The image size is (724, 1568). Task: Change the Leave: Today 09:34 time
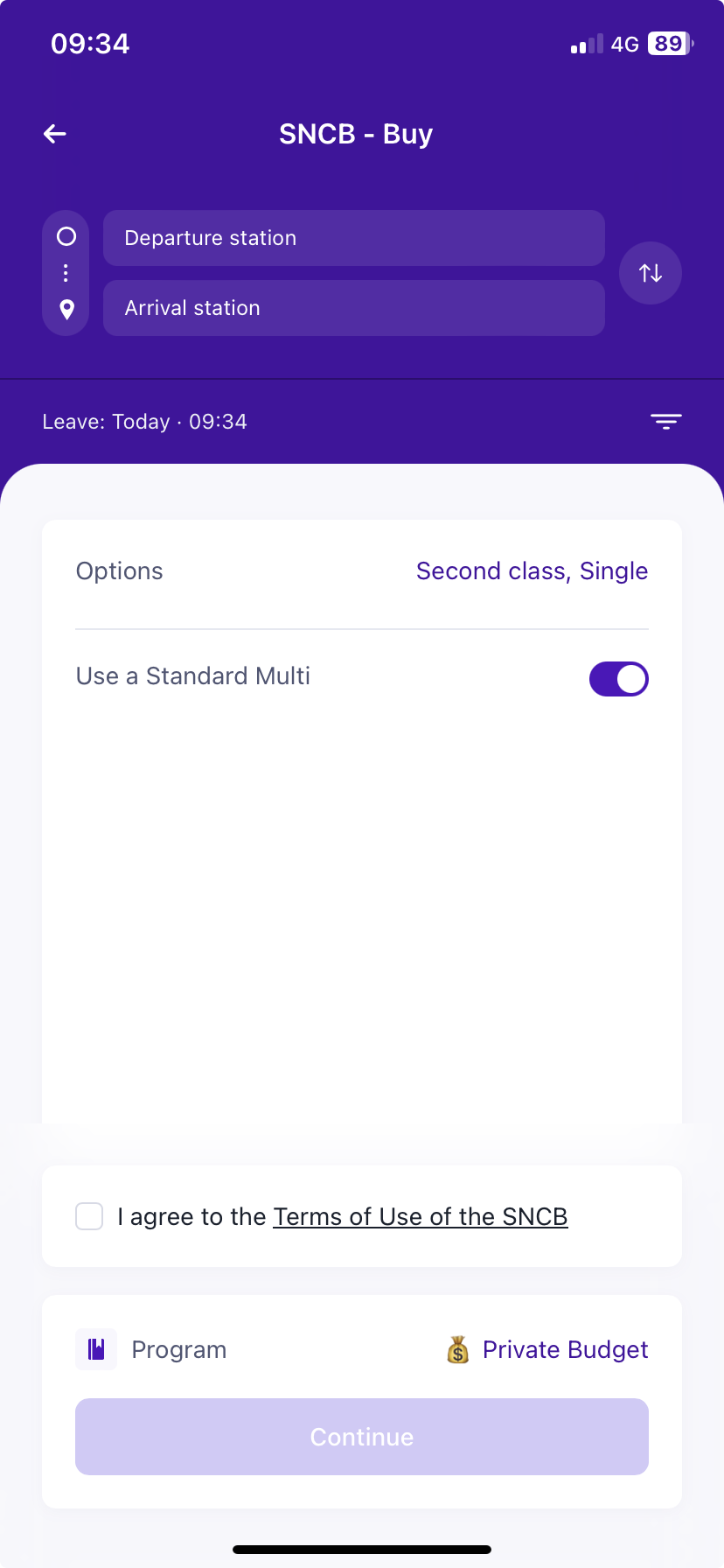(x=145, y=422)
